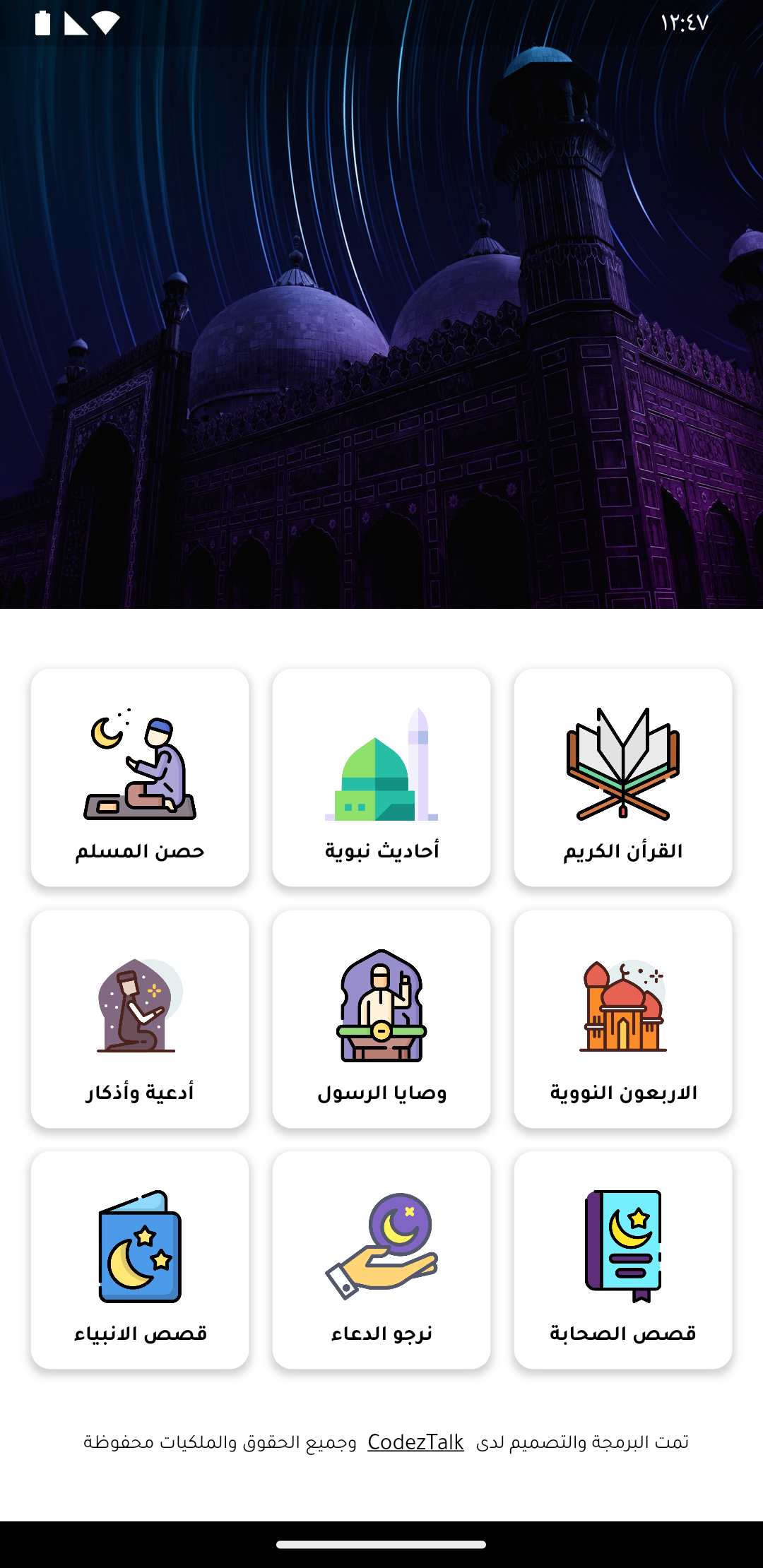Open the القرآن الكريم card
Image resolution: width=763 pixels, height=1568 pixels.
pyautogui.click(x=623, y=778)
